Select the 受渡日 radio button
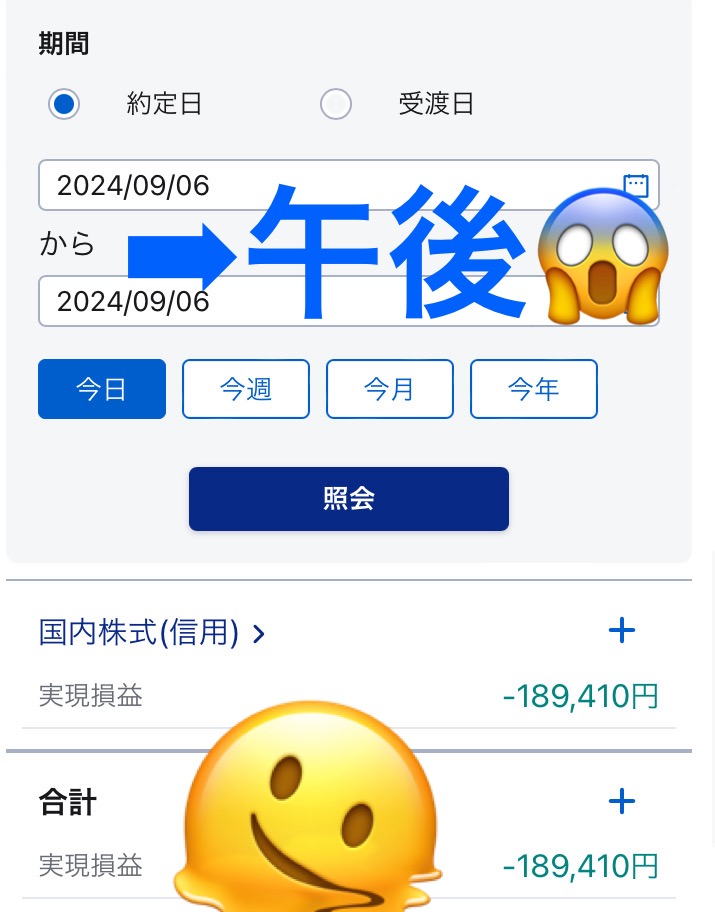 (x=336, y=104)
